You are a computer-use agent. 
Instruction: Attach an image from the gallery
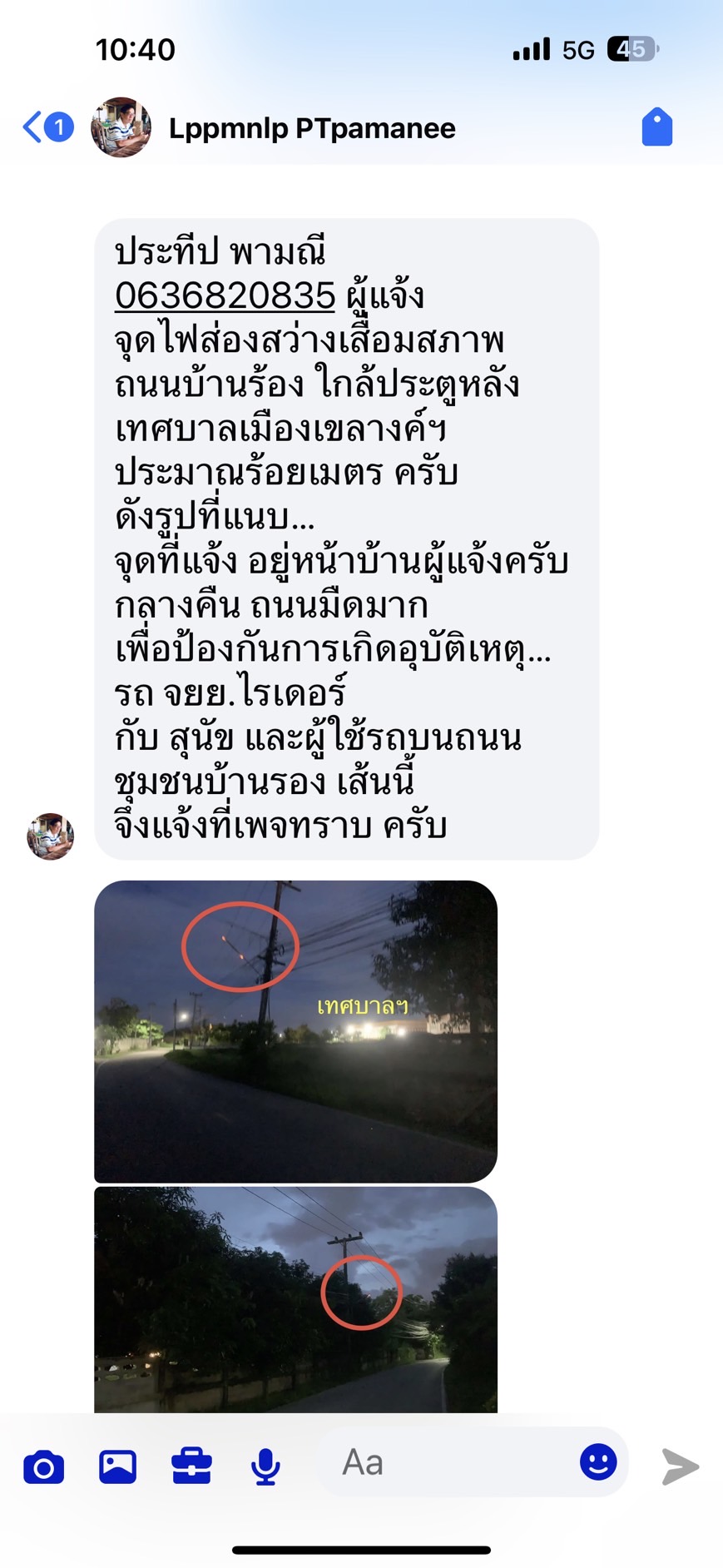pos(117,1466)
